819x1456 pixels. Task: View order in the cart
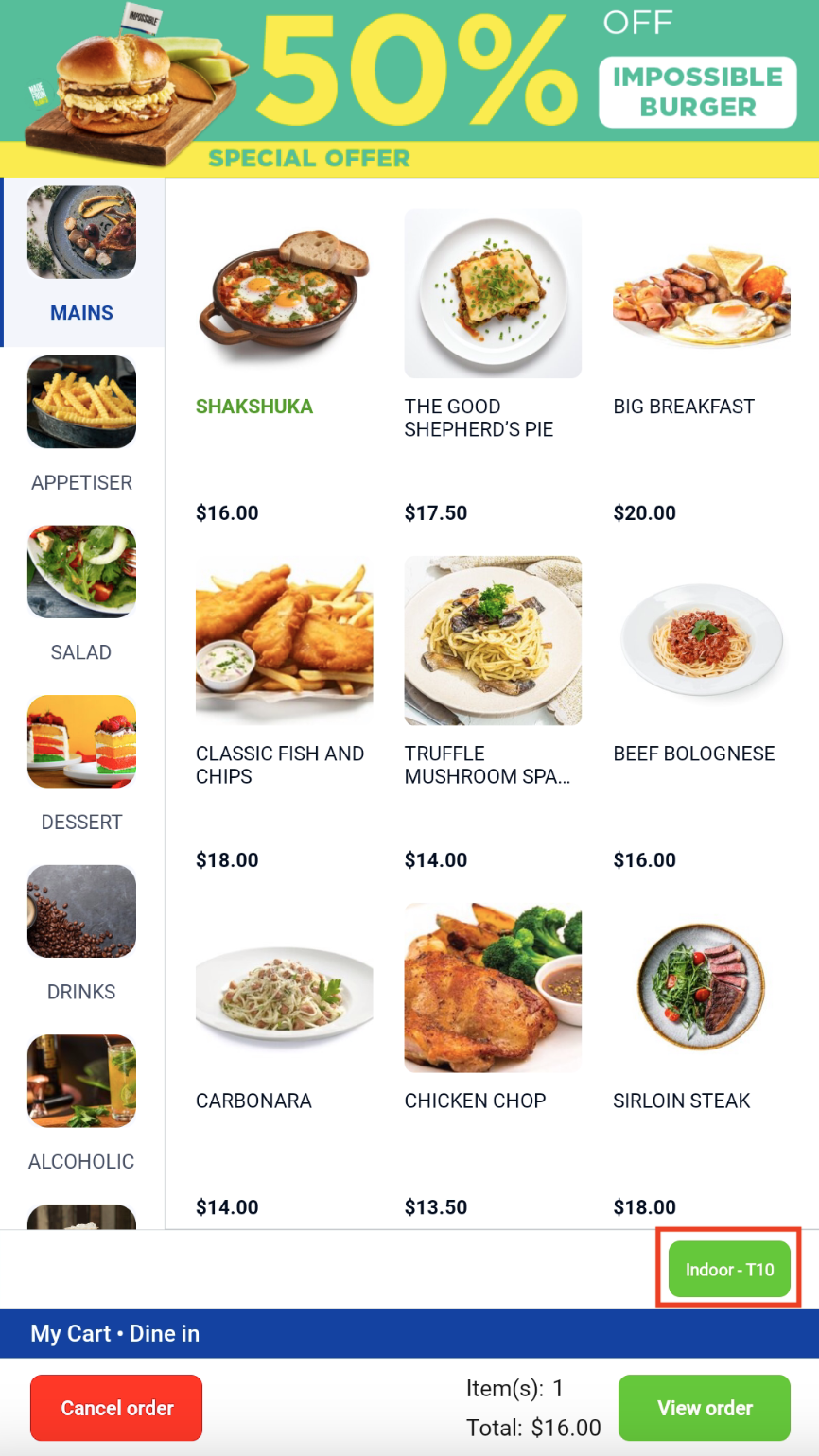[x=705, y=1408]
